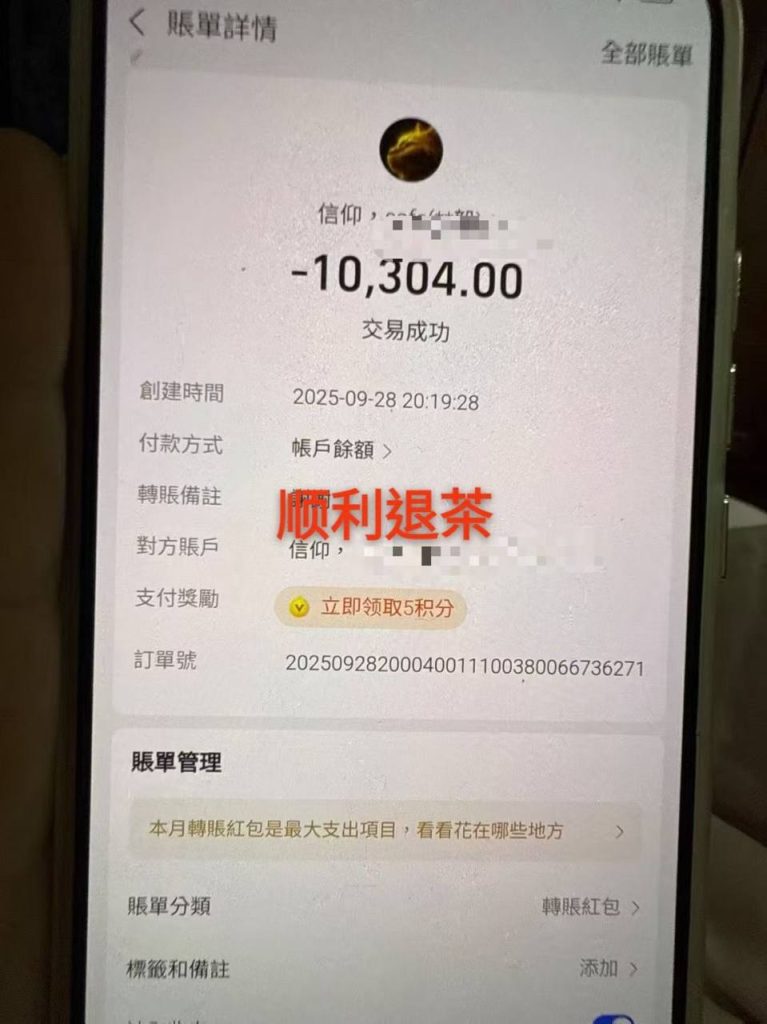
Task: Claim the 立即领取5积分 reward
Action: (x=371, y=608)
